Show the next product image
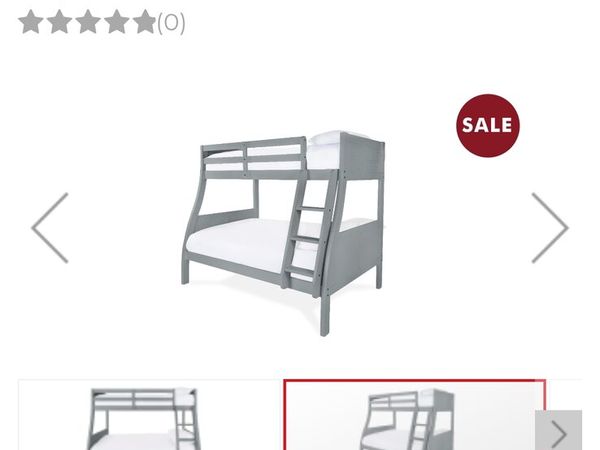The image size is (600, 450). [x=549, y=228]
